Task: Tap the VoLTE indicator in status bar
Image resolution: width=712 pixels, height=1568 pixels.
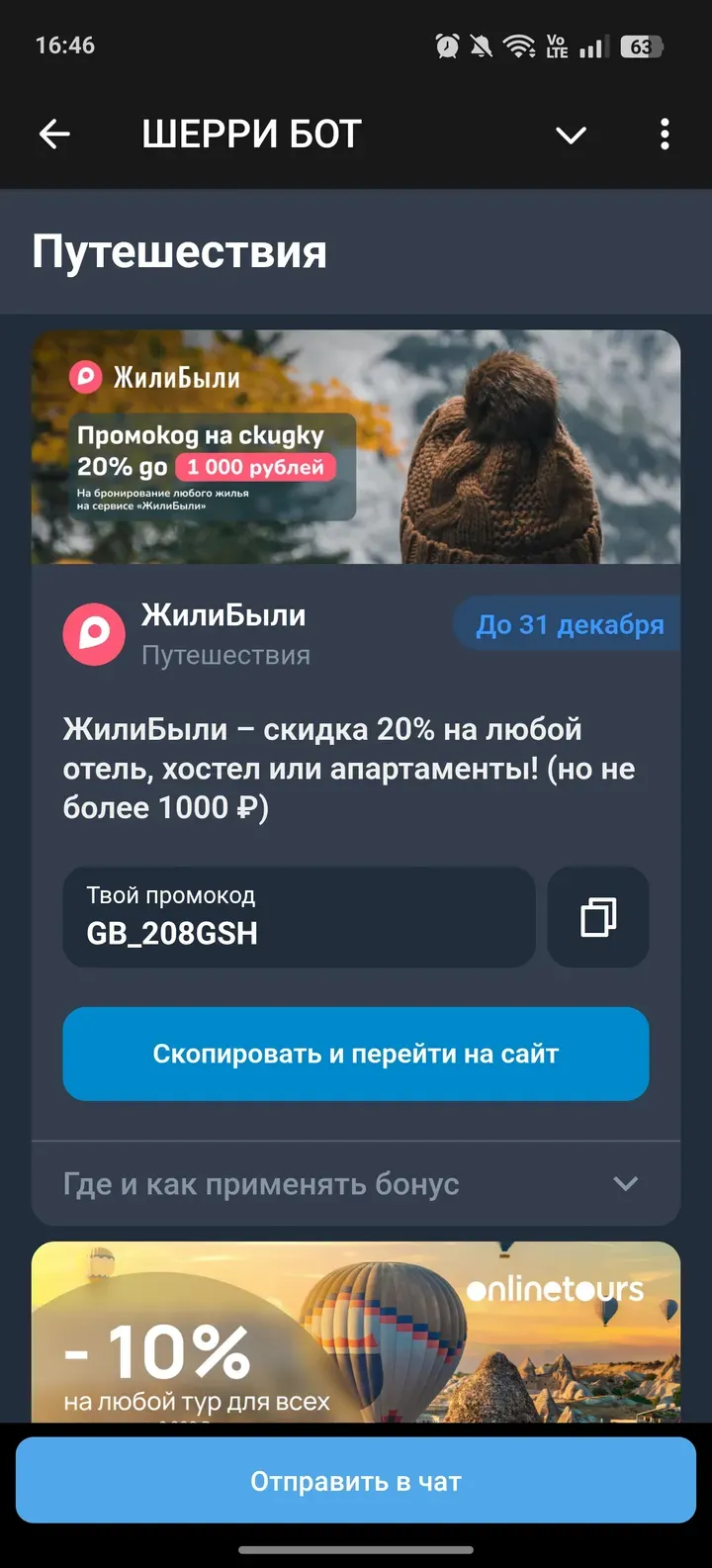Action: [x=556, y=44]
